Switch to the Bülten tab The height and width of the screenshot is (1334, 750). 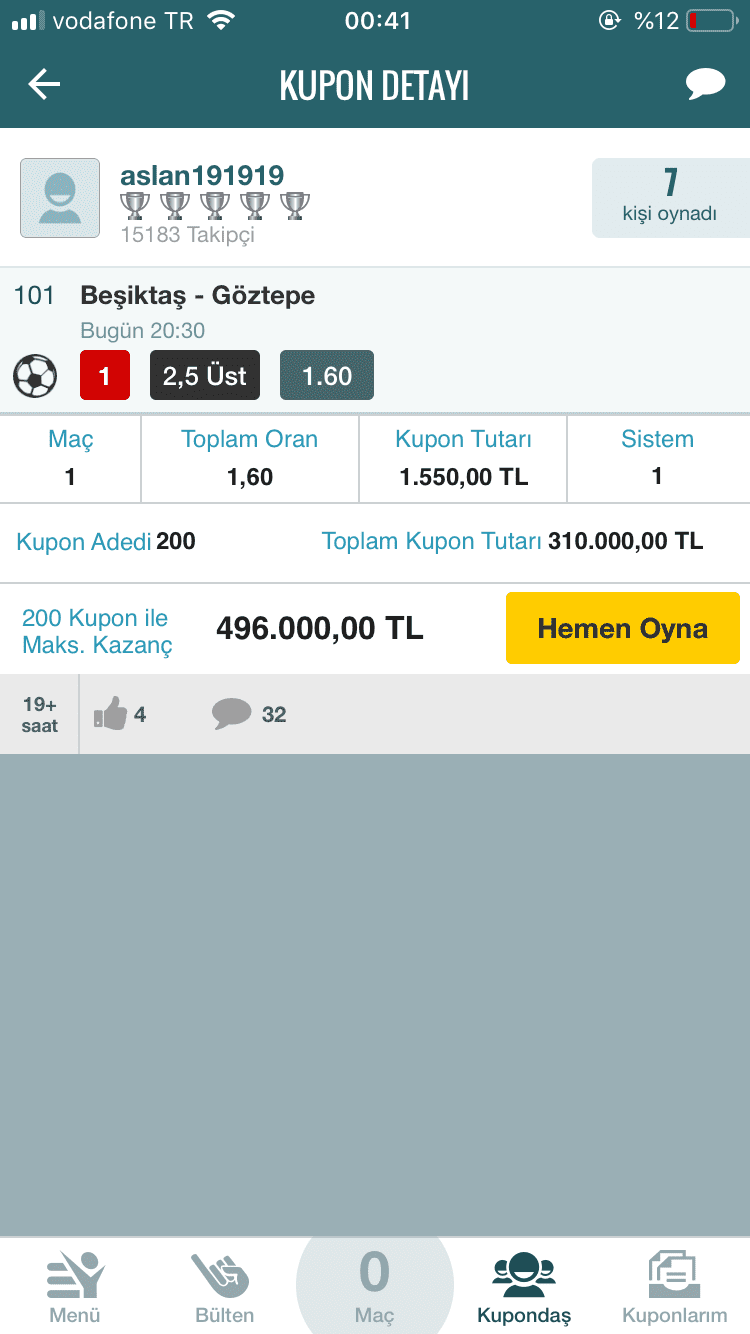224,1287
